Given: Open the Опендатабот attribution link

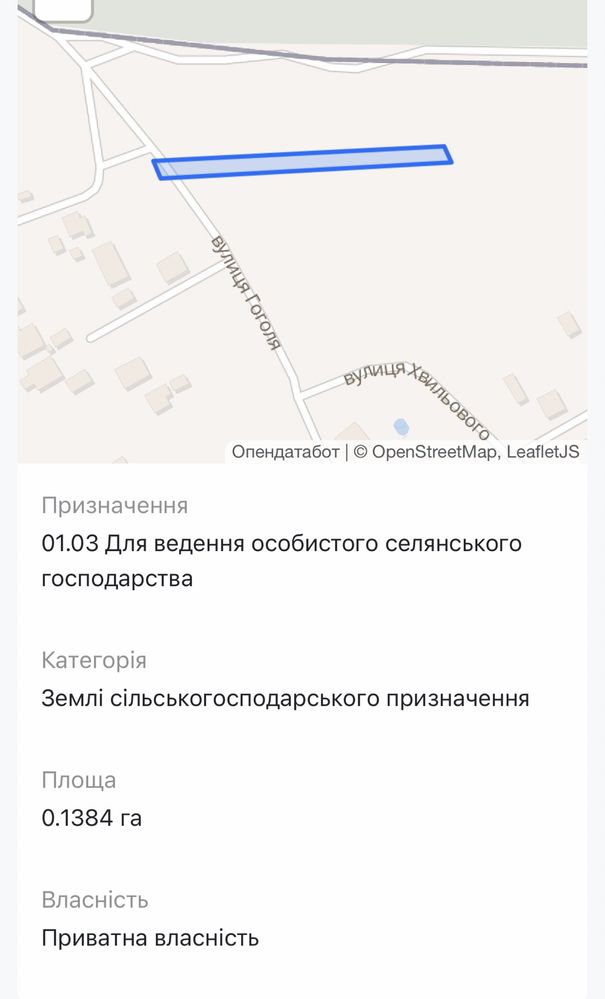Looking at the screenshot, I should [285, 452].
